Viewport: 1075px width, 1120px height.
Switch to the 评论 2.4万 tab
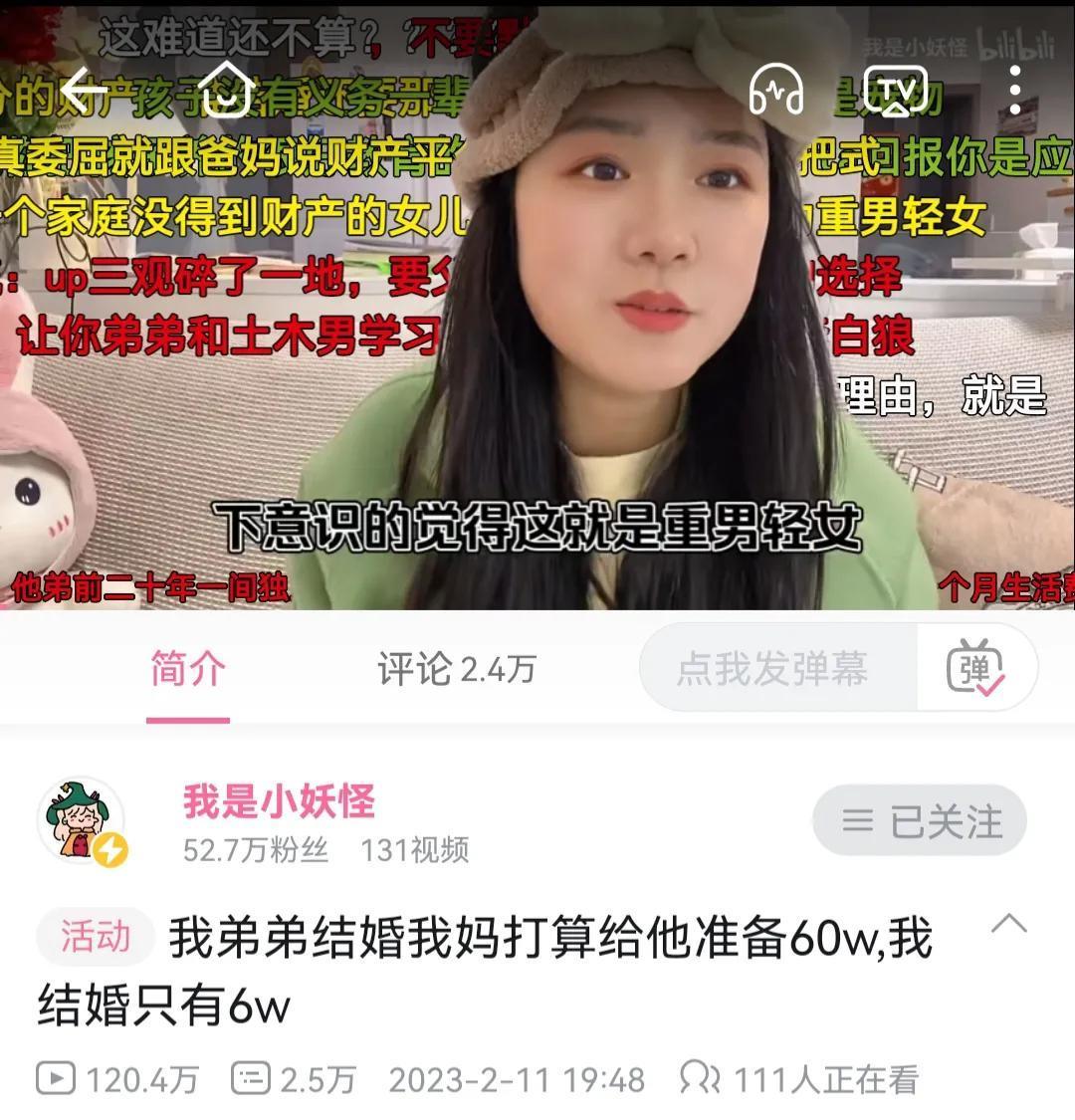pos(457,669)
